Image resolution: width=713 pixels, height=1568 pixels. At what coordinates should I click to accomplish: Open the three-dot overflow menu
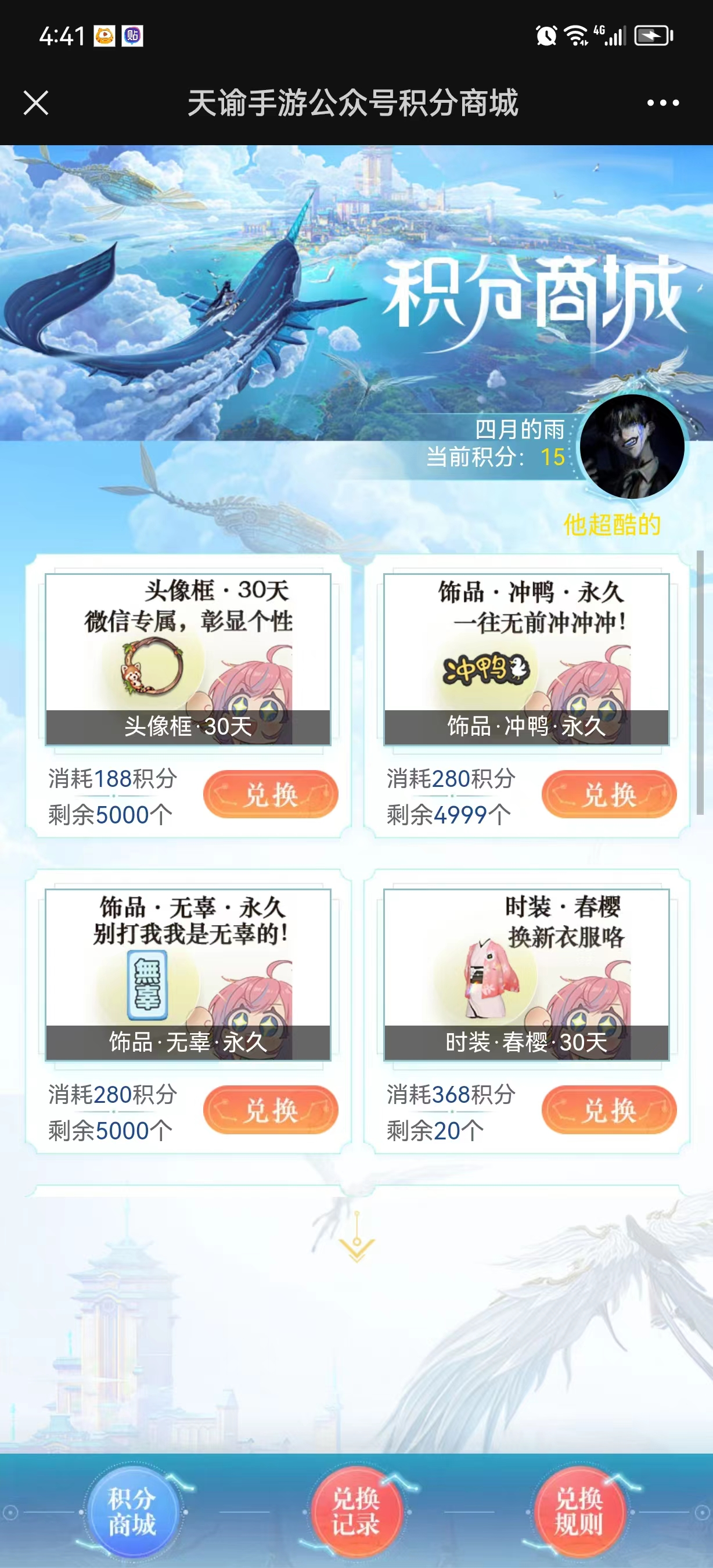662,102
